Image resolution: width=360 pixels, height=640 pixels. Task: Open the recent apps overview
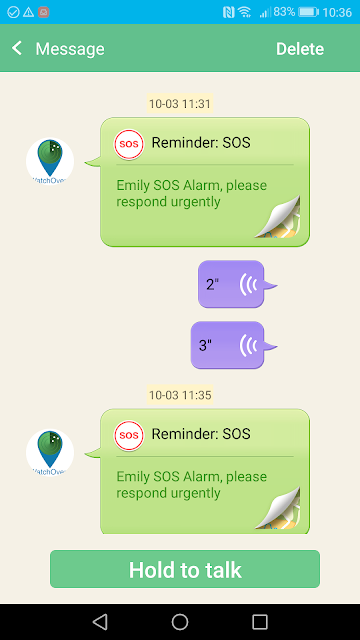pyautogui.click(x=260, y=622)
